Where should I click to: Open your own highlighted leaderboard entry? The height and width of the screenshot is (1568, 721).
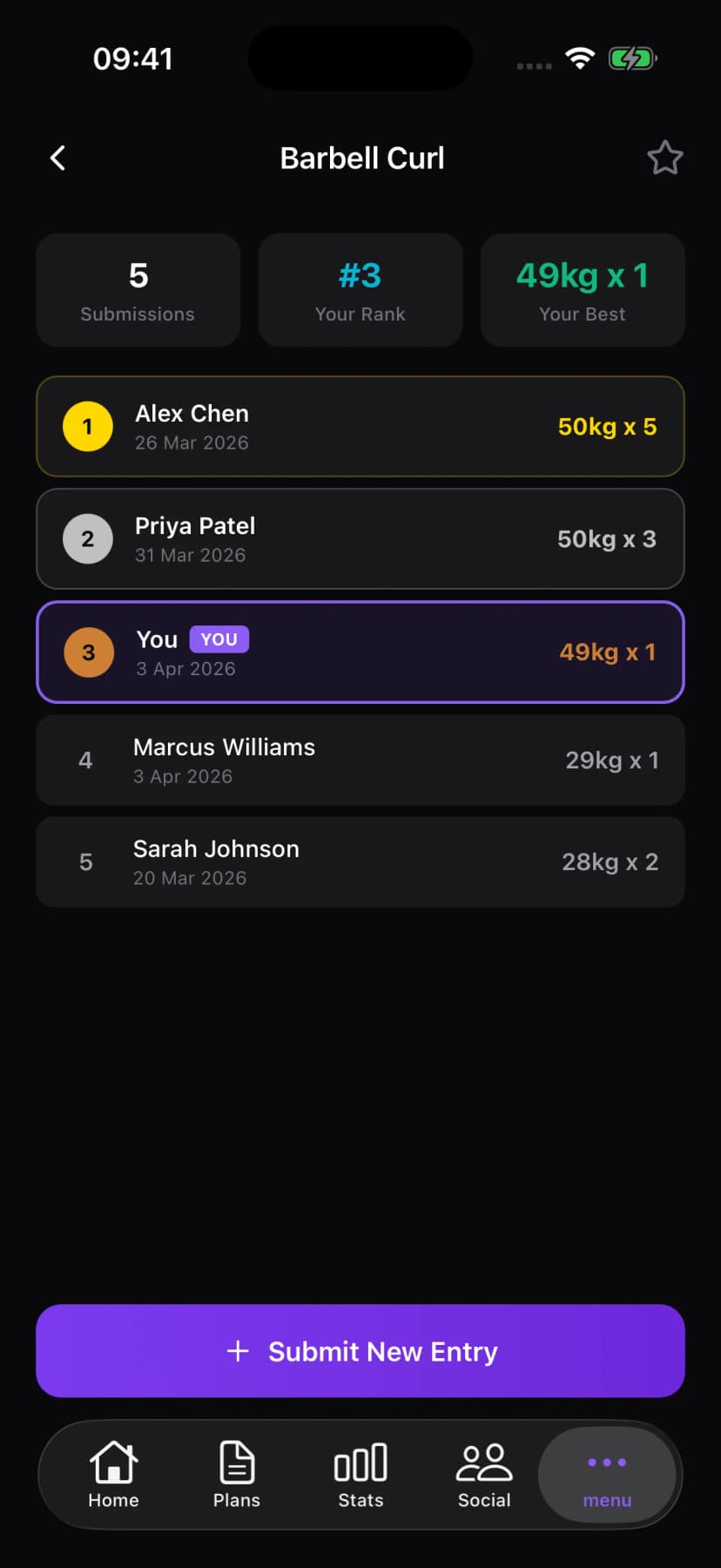point(360,652)
